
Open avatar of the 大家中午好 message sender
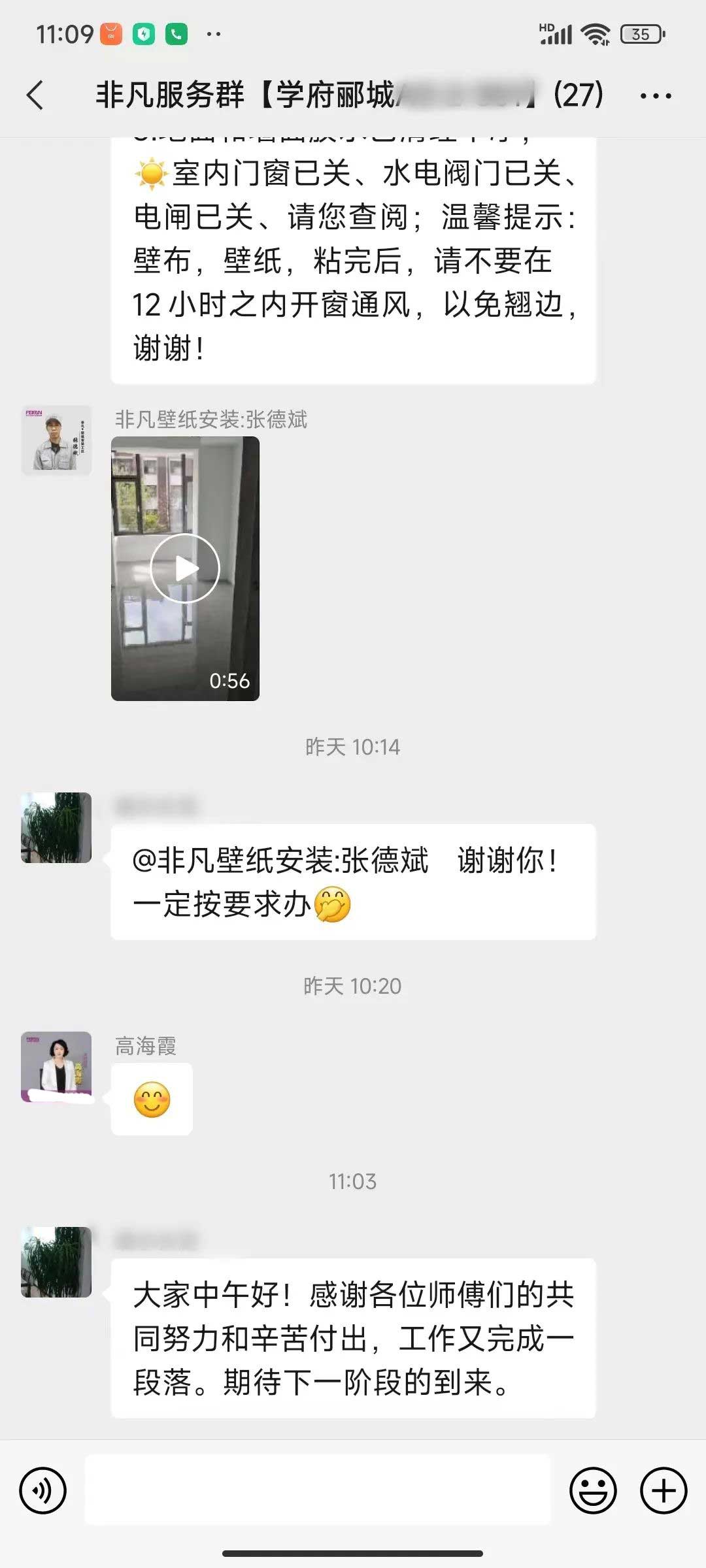pyautogui.click(x=56, y=1262)
